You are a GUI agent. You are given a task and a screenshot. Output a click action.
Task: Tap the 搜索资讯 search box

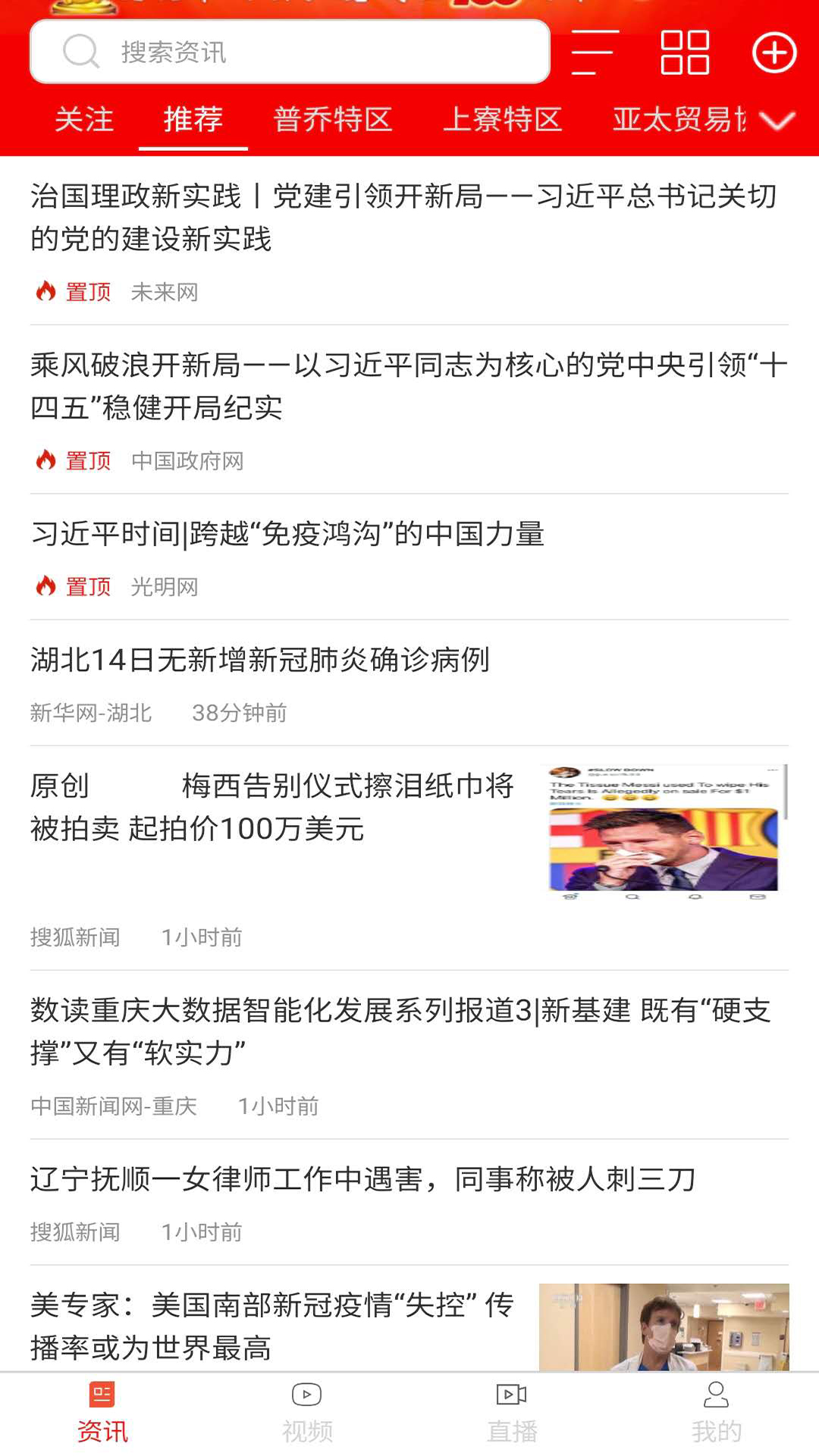pos(288,52)
